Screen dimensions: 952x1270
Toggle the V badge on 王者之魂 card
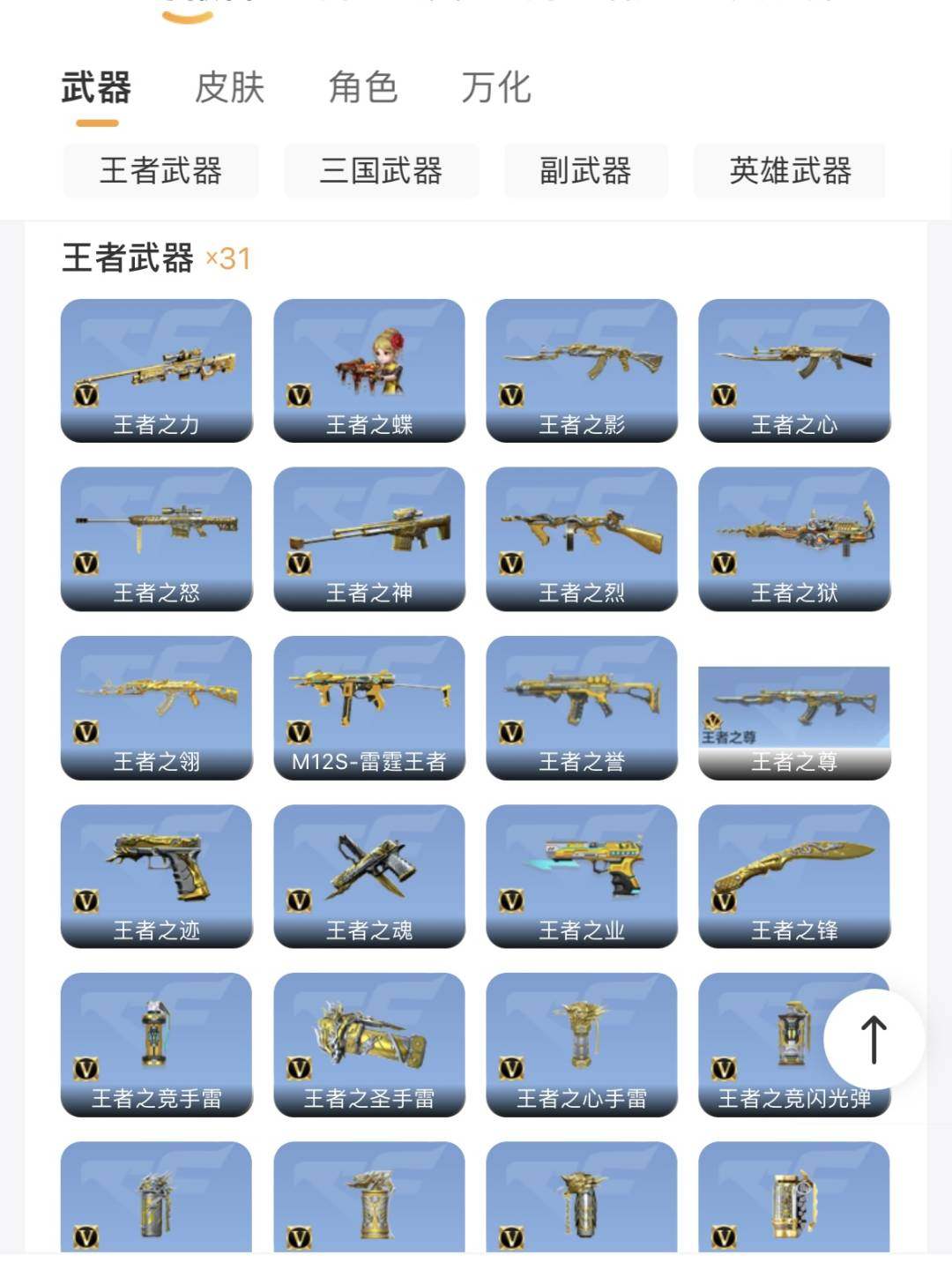click(297, 897)
